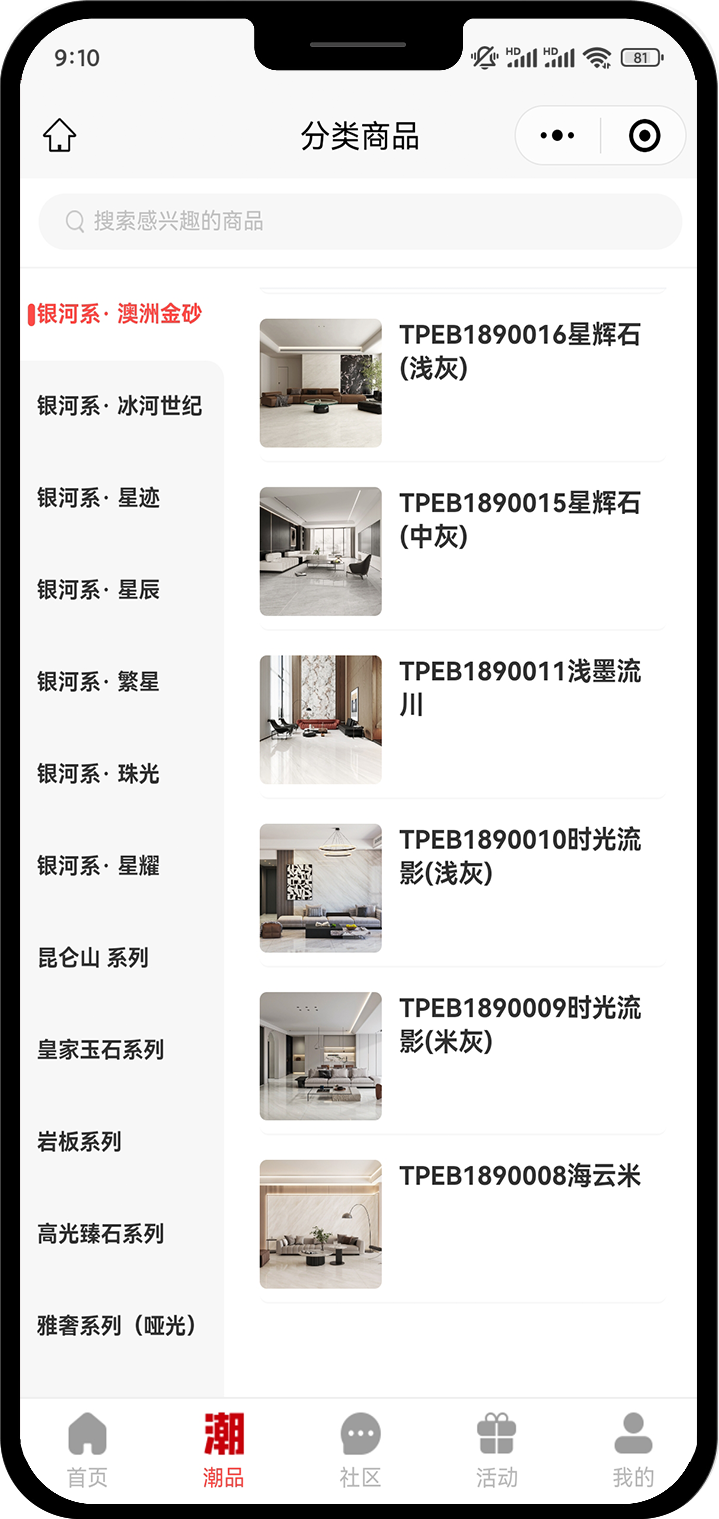719x1519 pixels.
Task: Select category 皇家玉石系列
Action: click(101, 1050)
